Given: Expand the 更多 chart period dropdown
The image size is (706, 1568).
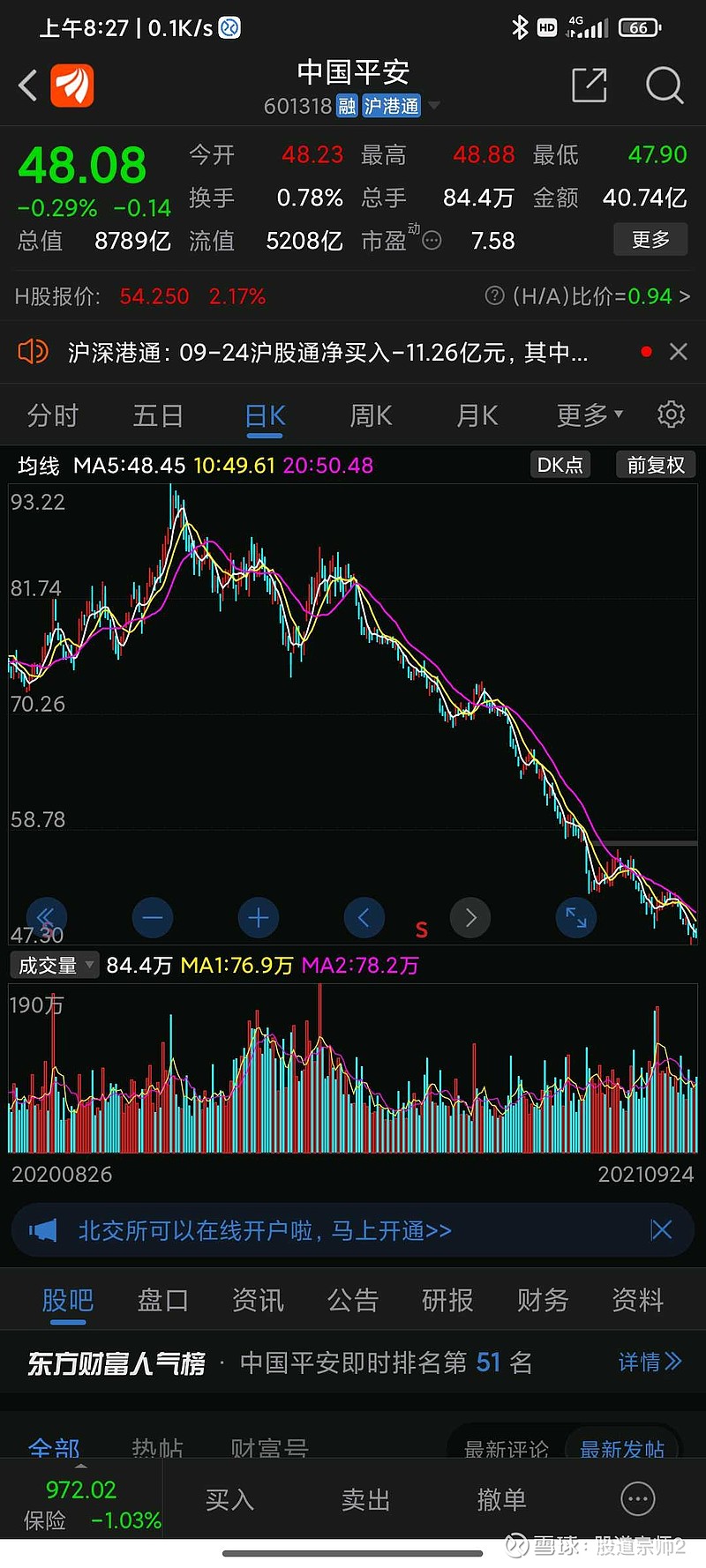Looking at the screenshot, I should 589,415.
